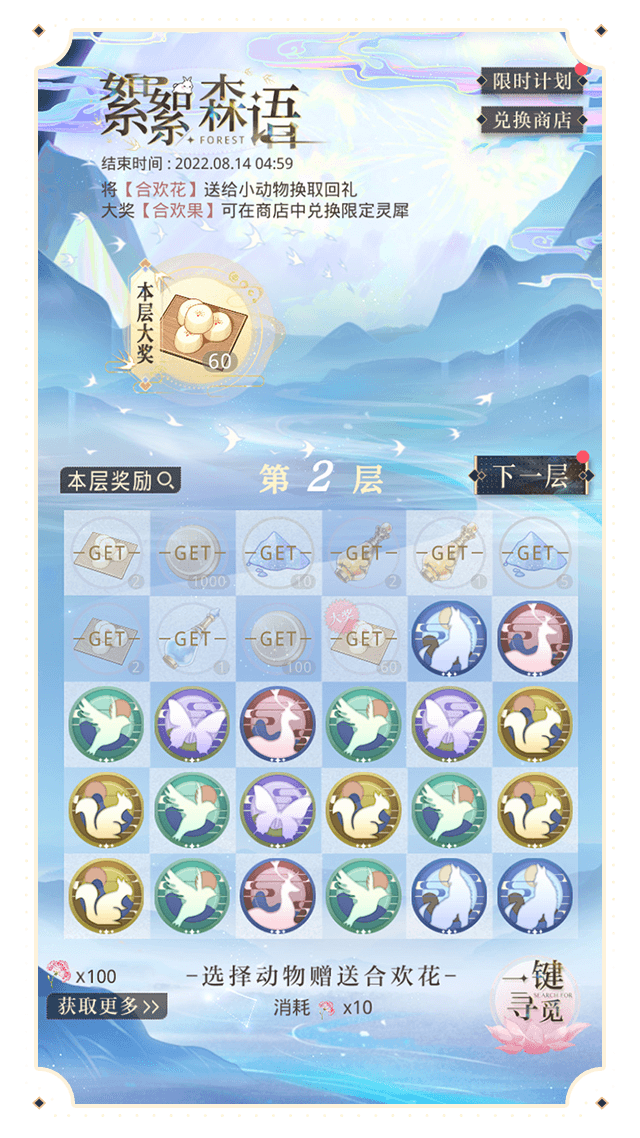
Task: Open the 限时计划 panel
Action: click(532, 82)
